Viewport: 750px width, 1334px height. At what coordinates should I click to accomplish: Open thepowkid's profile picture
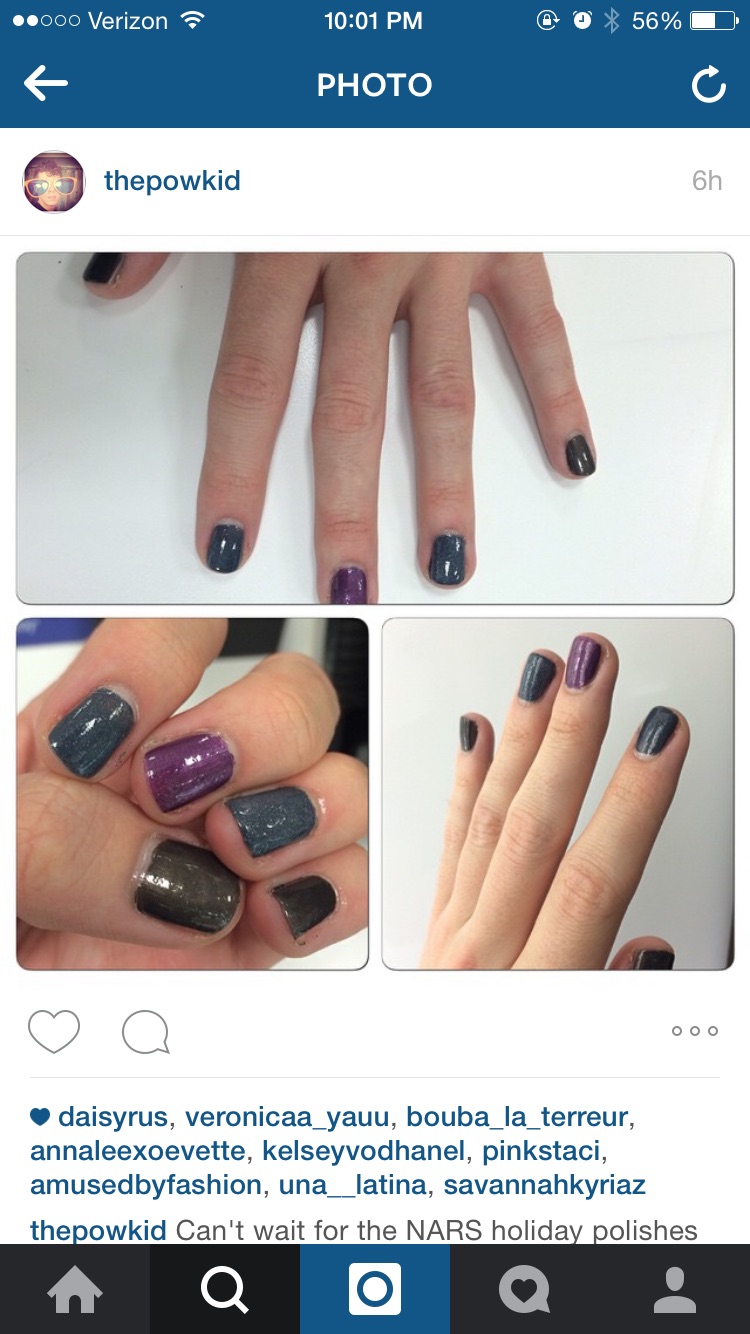click(54, 182)
